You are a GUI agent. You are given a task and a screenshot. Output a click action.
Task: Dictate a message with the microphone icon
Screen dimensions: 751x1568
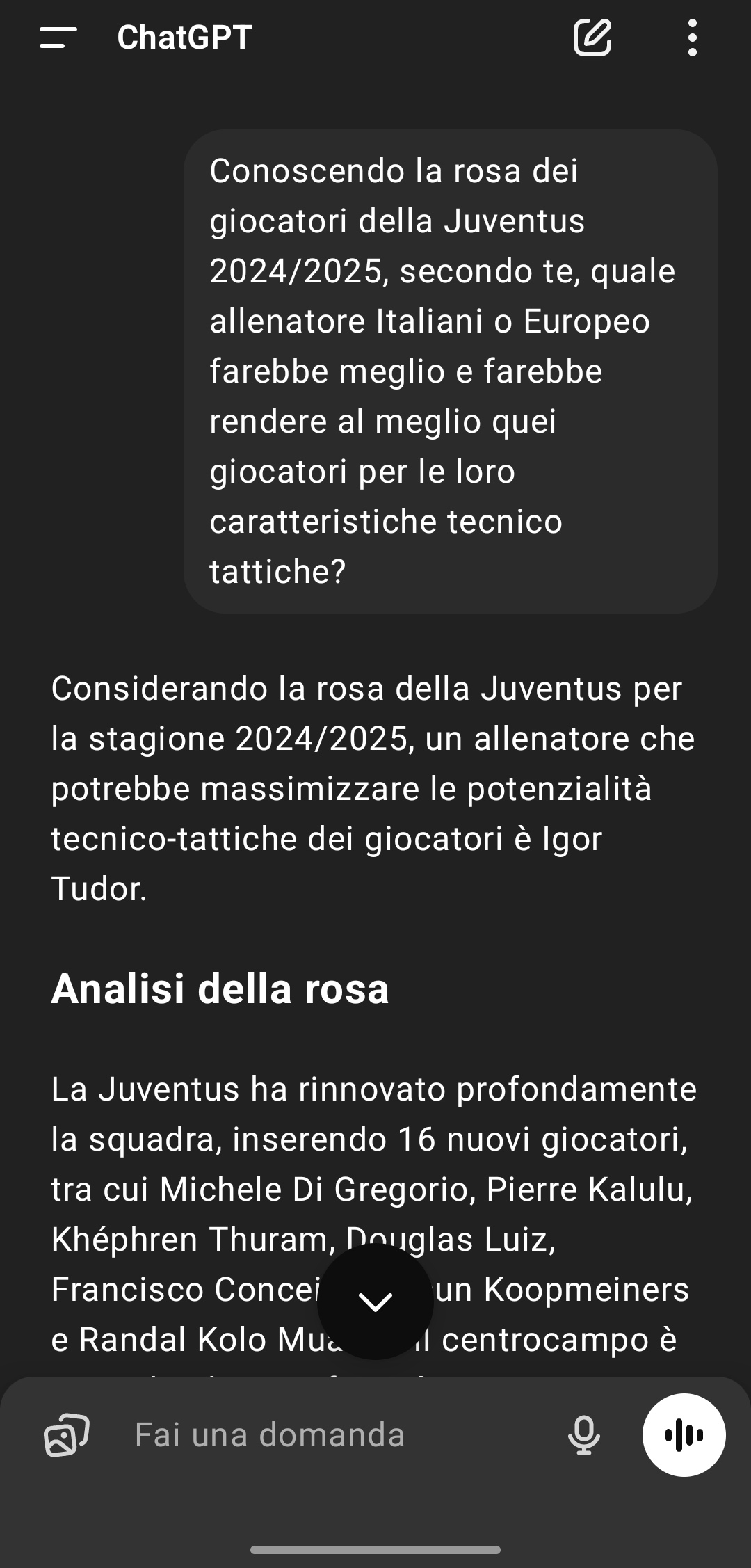pyautogui.click(x=584, y=1434)
